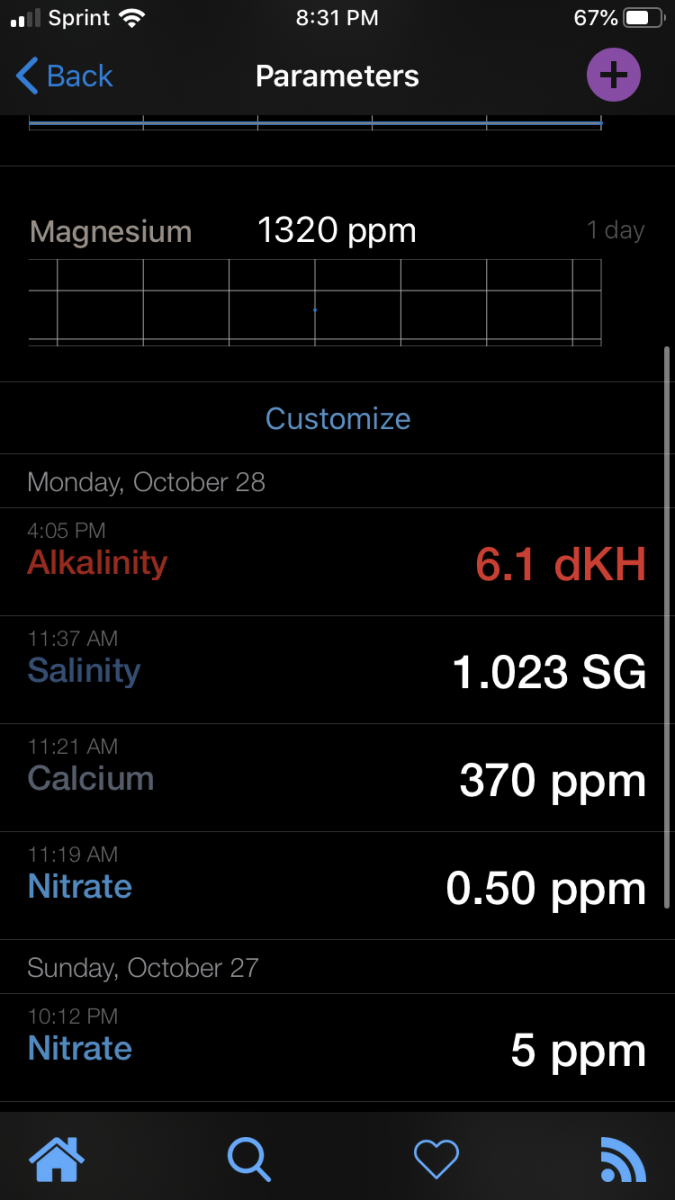The image size is (675, 1200).
Task: Switch to the Search tab
Action: (x=248, y=1160)
